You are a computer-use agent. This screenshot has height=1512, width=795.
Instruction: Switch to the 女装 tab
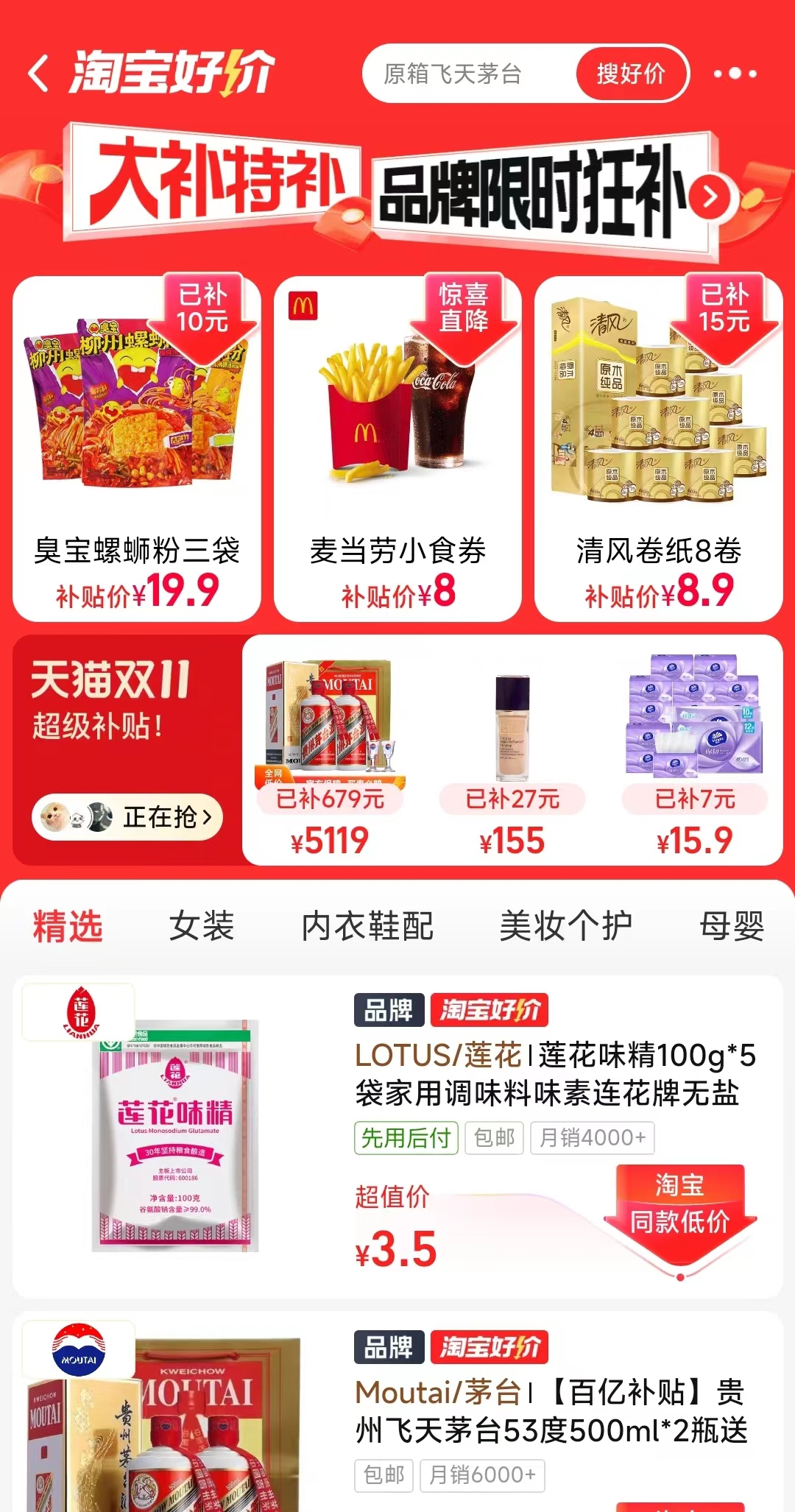(x=202, y=926)
